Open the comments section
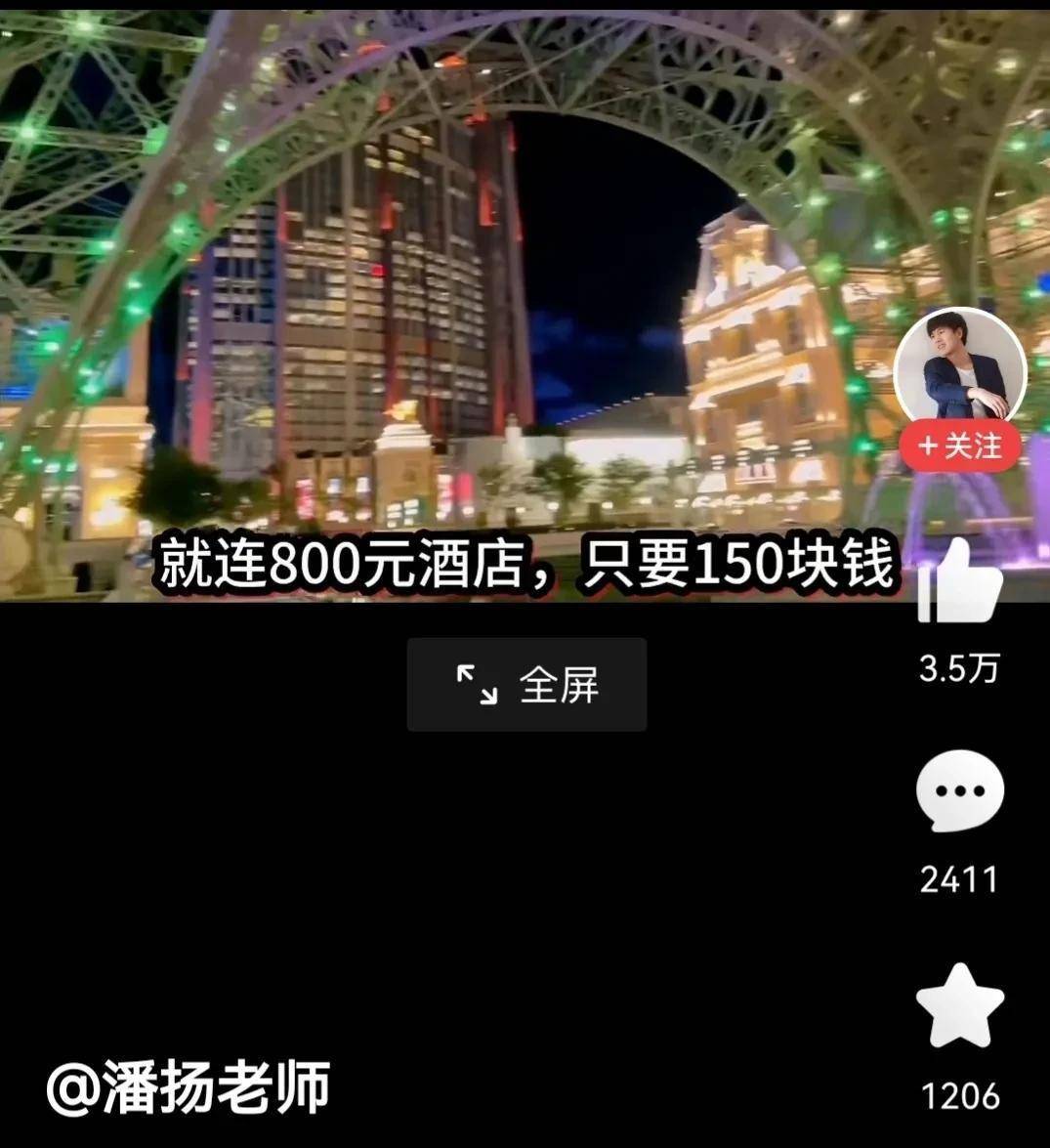The height and width of the screenshot is (1148, 1050). tap(959, 791)
